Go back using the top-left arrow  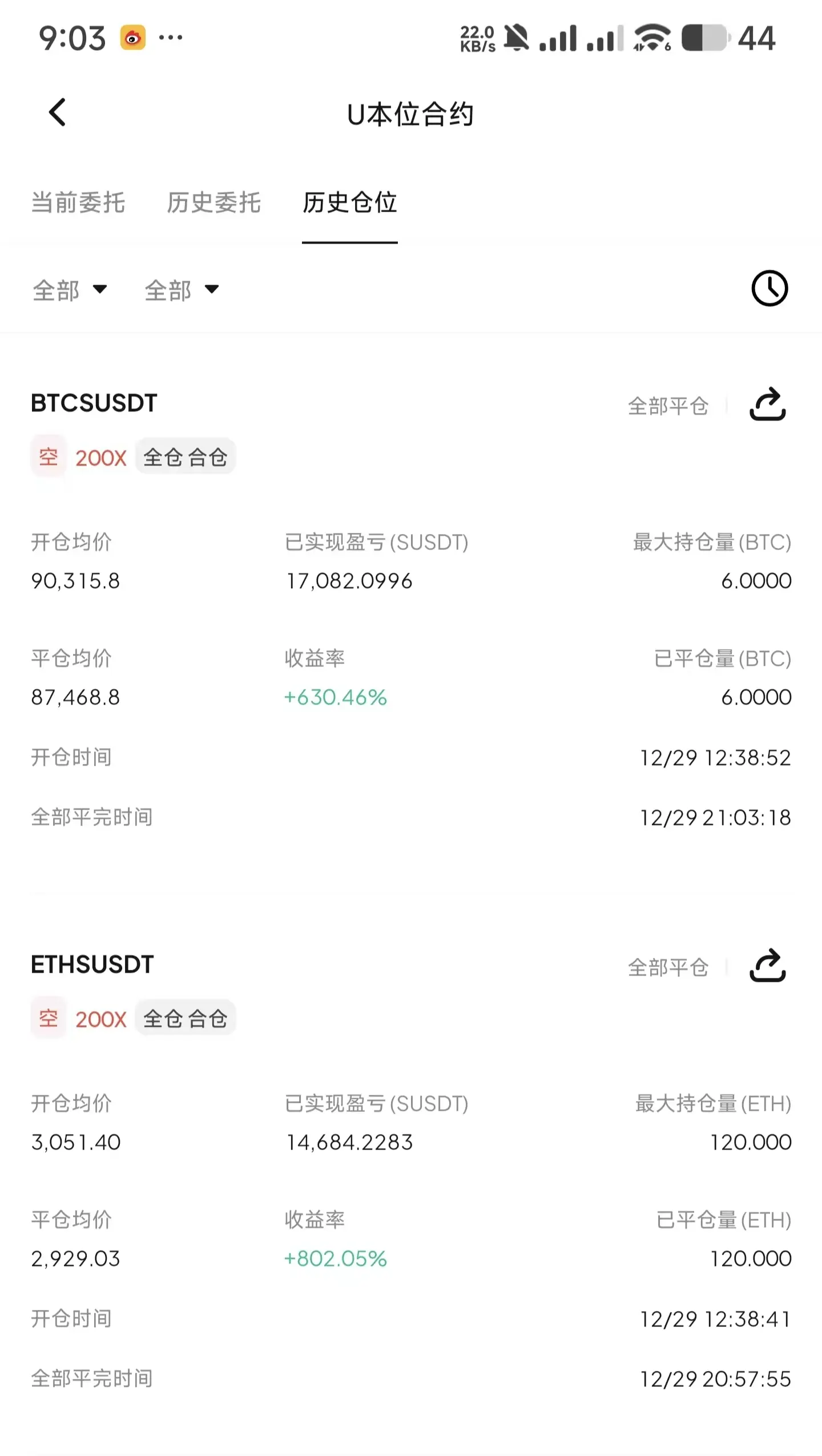tap(57, 112)
